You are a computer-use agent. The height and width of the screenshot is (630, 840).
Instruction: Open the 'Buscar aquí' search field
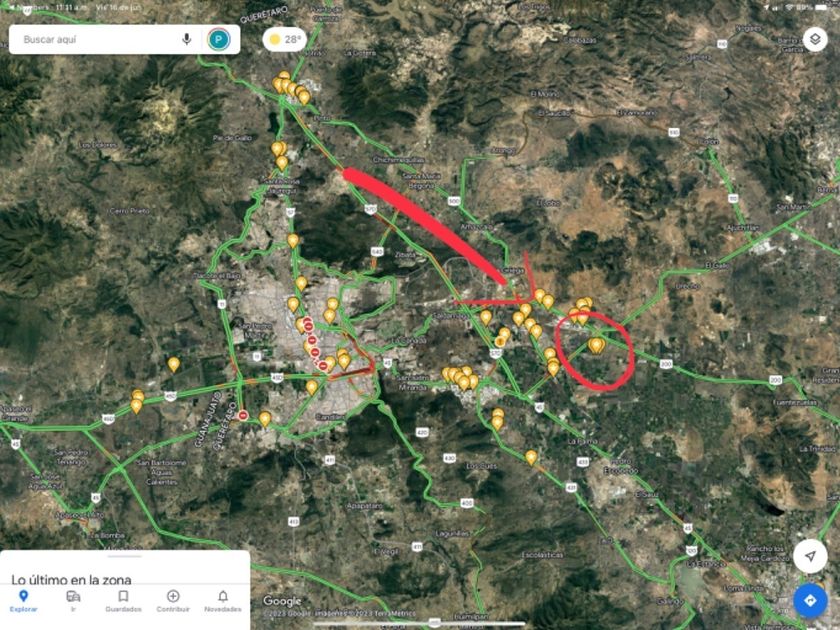tap(95, 40)
